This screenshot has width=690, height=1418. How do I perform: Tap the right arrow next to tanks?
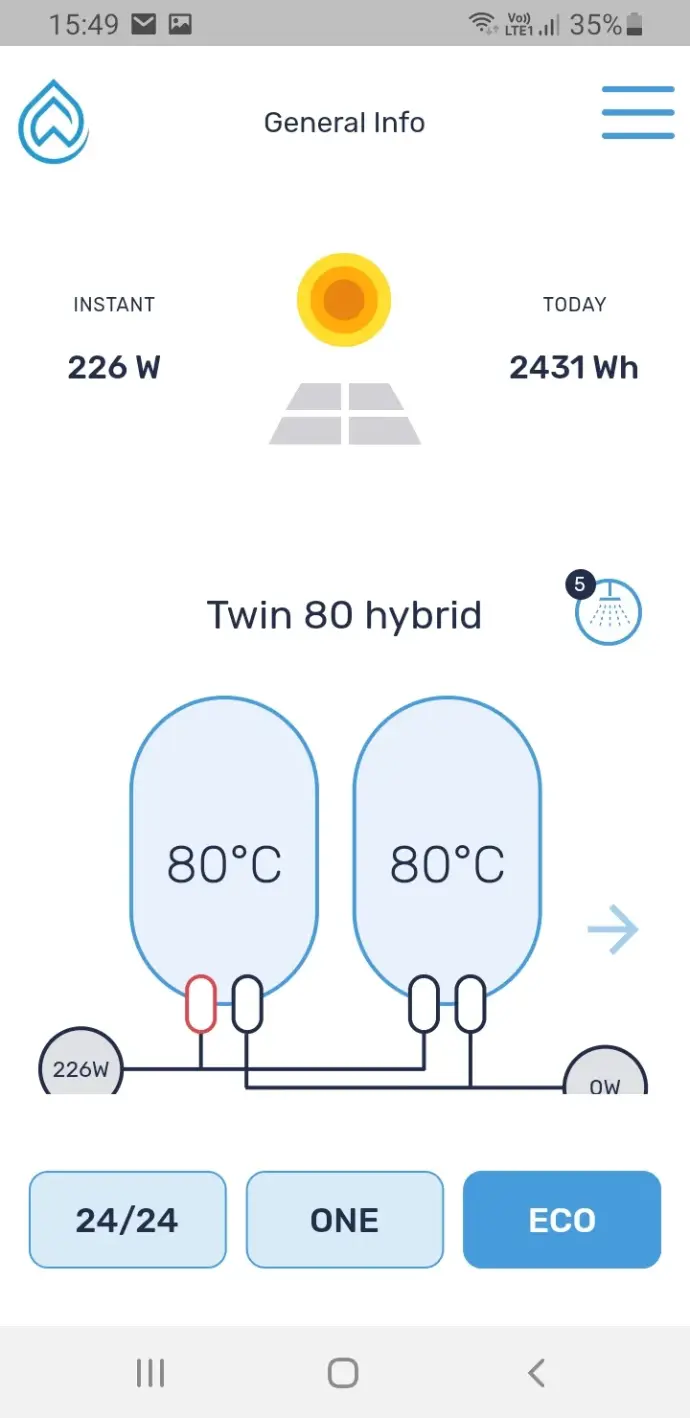(613, 930)
